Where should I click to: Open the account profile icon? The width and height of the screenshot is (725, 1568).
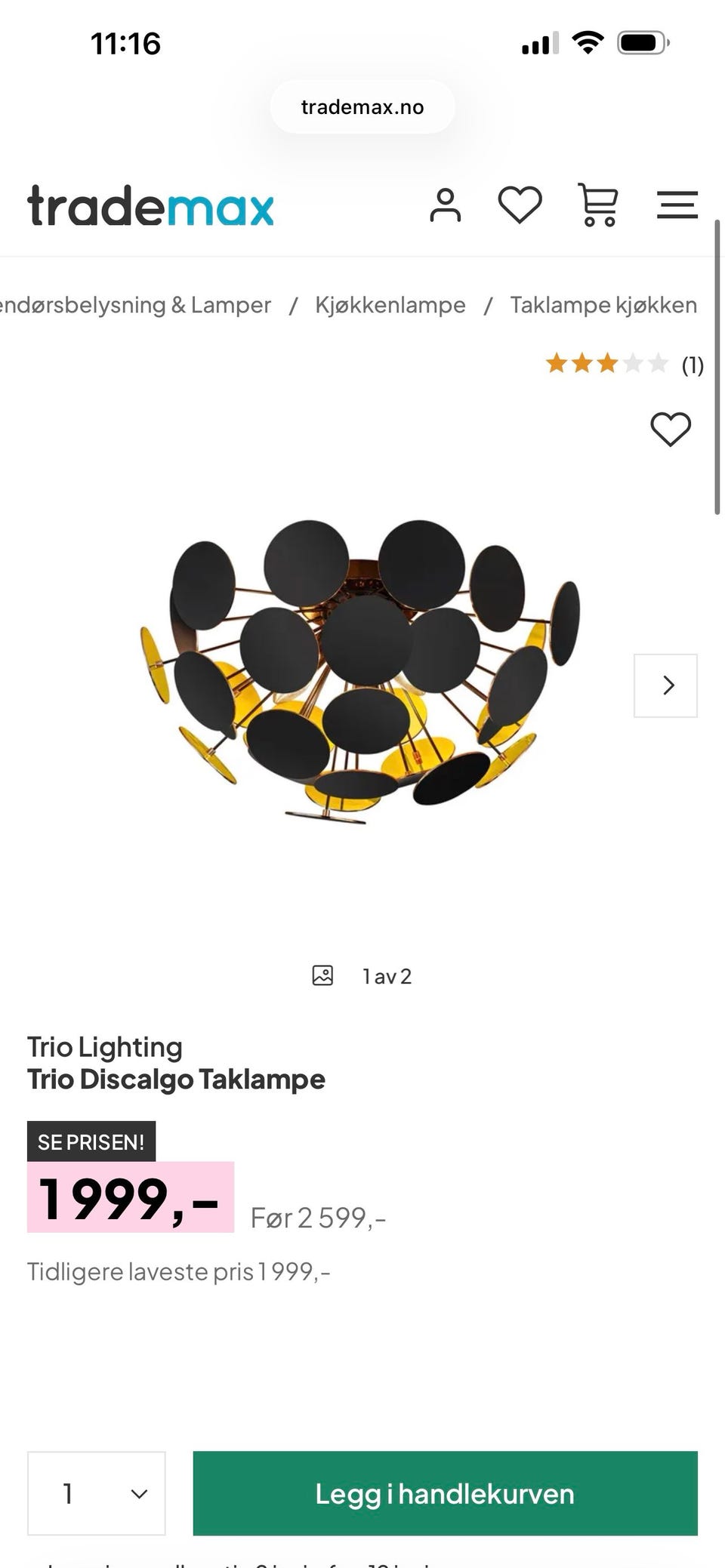[x=446, y=205]
